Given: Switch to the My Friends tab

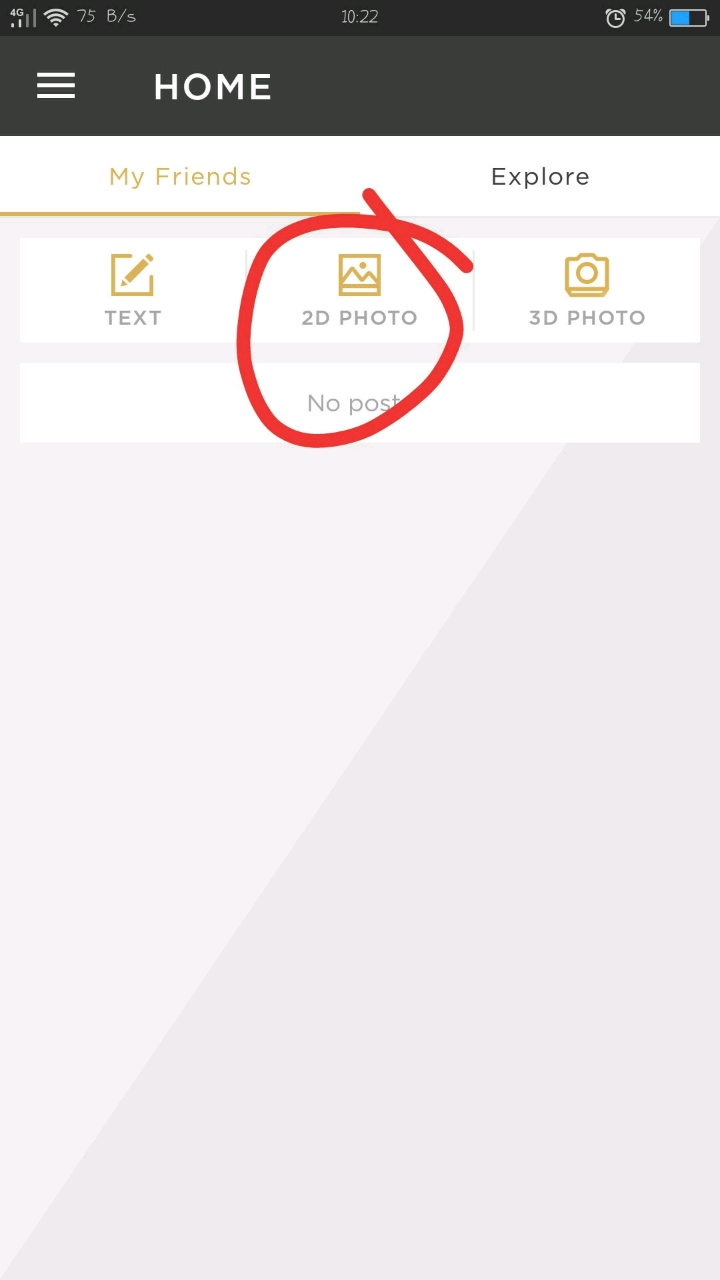Looking at the screenshot, I should click(180, 177).
